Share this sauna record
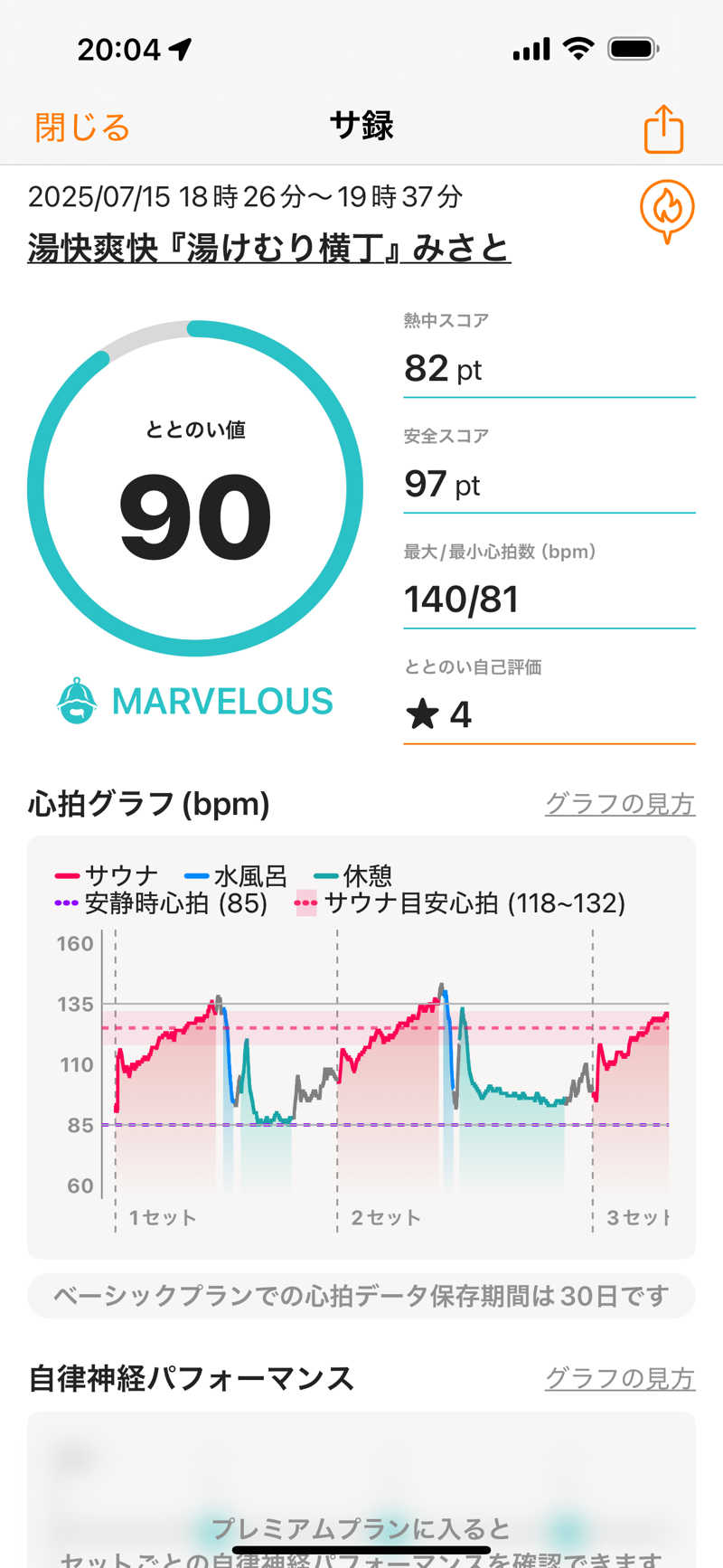The width and height of the screenshot is (723, 1568). click(663, 129)
